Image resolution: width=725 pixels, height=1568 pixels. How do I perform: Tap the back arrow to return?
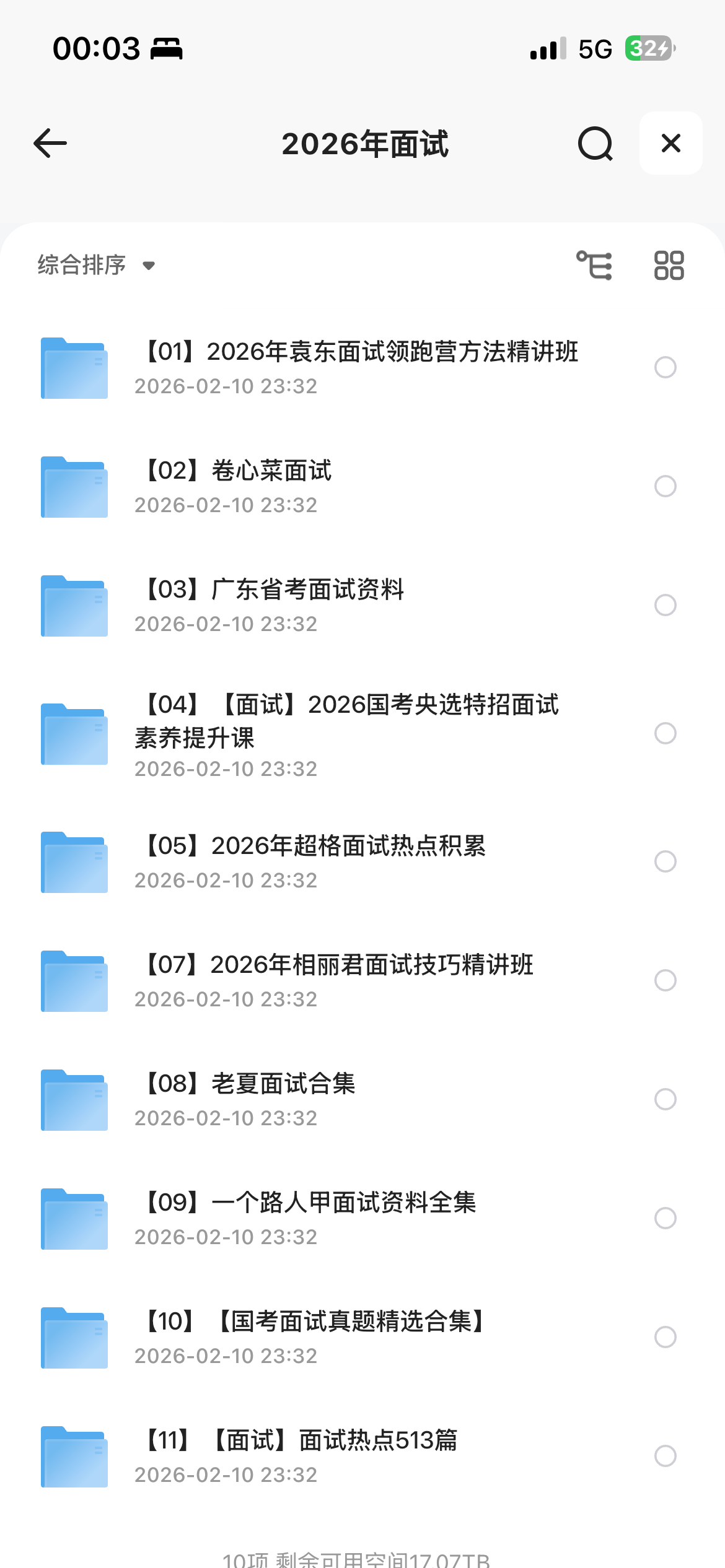49,143
